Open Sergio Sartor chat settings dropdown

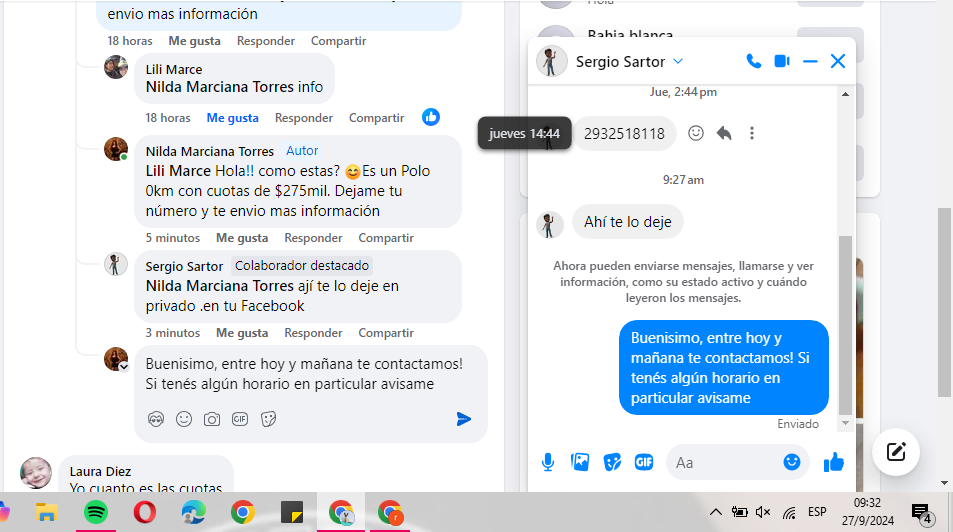678,61
